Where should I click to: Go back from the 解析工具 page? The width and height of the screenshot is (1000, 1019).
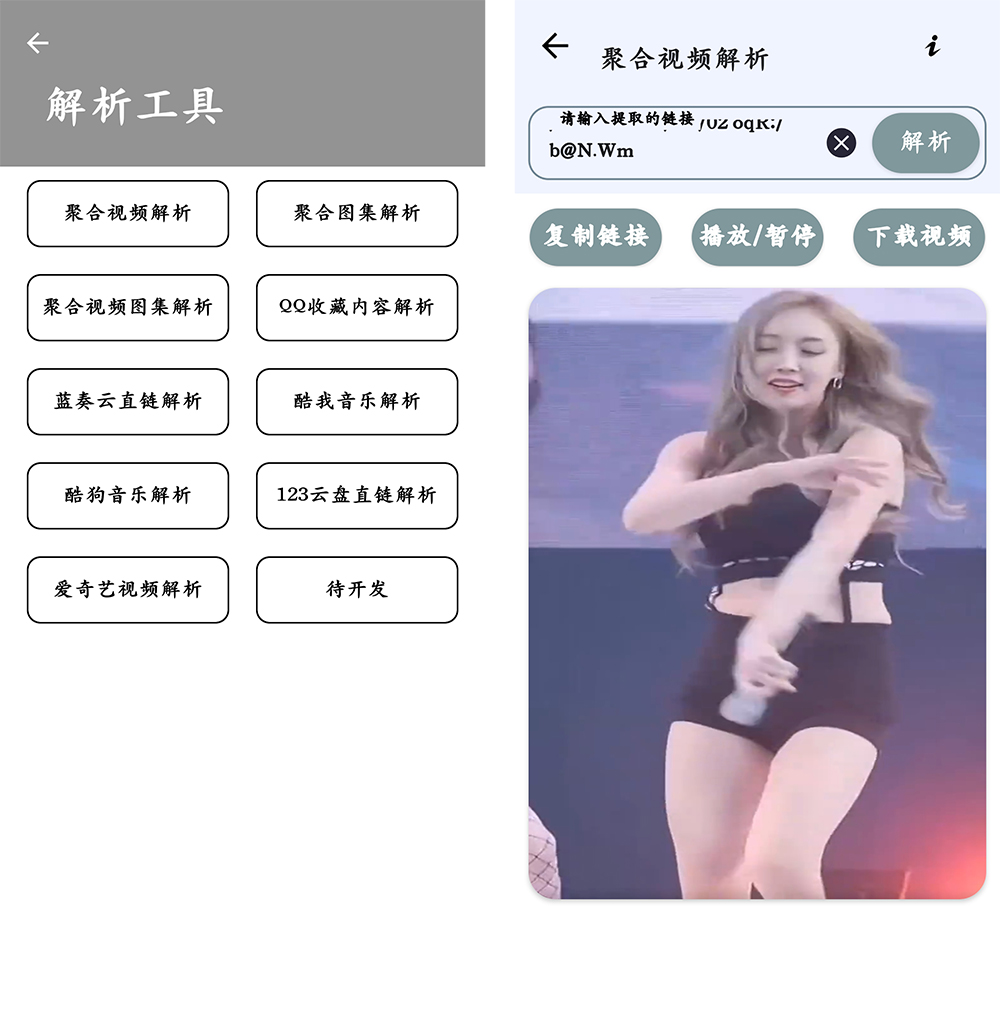(38, 43)
